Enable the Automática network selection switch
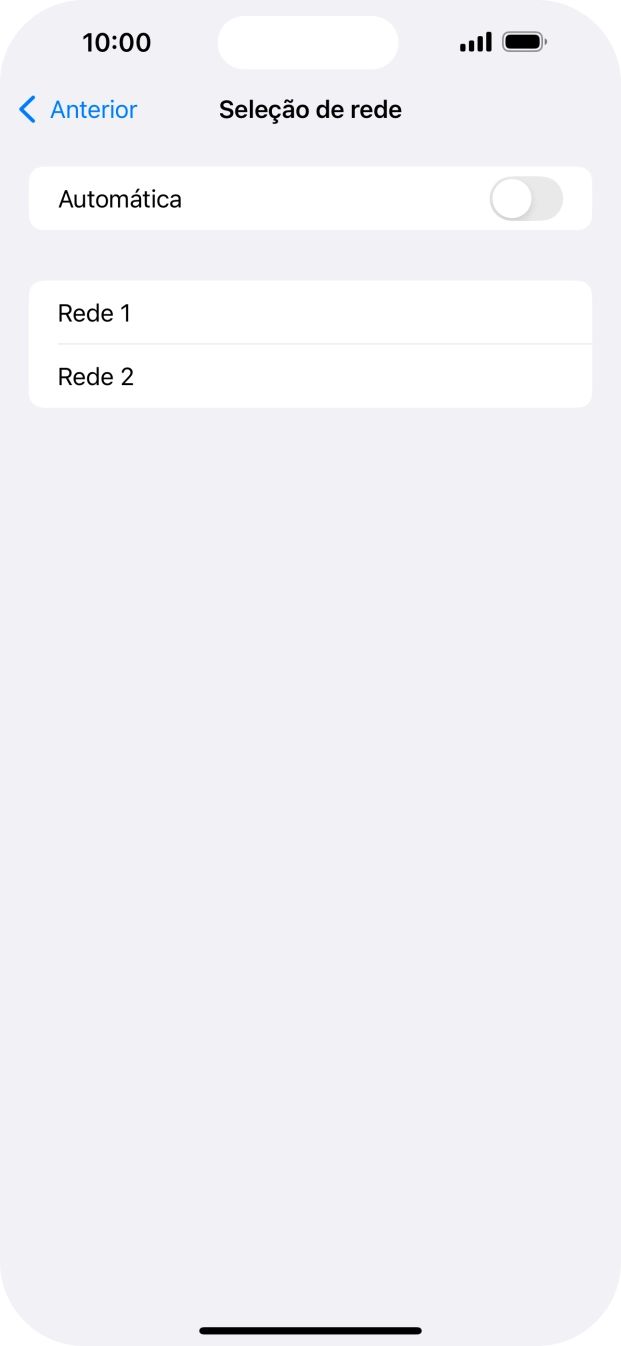The height and width of the screenshot is (1346, 621). pyautogui.click(x=526, y=199)
